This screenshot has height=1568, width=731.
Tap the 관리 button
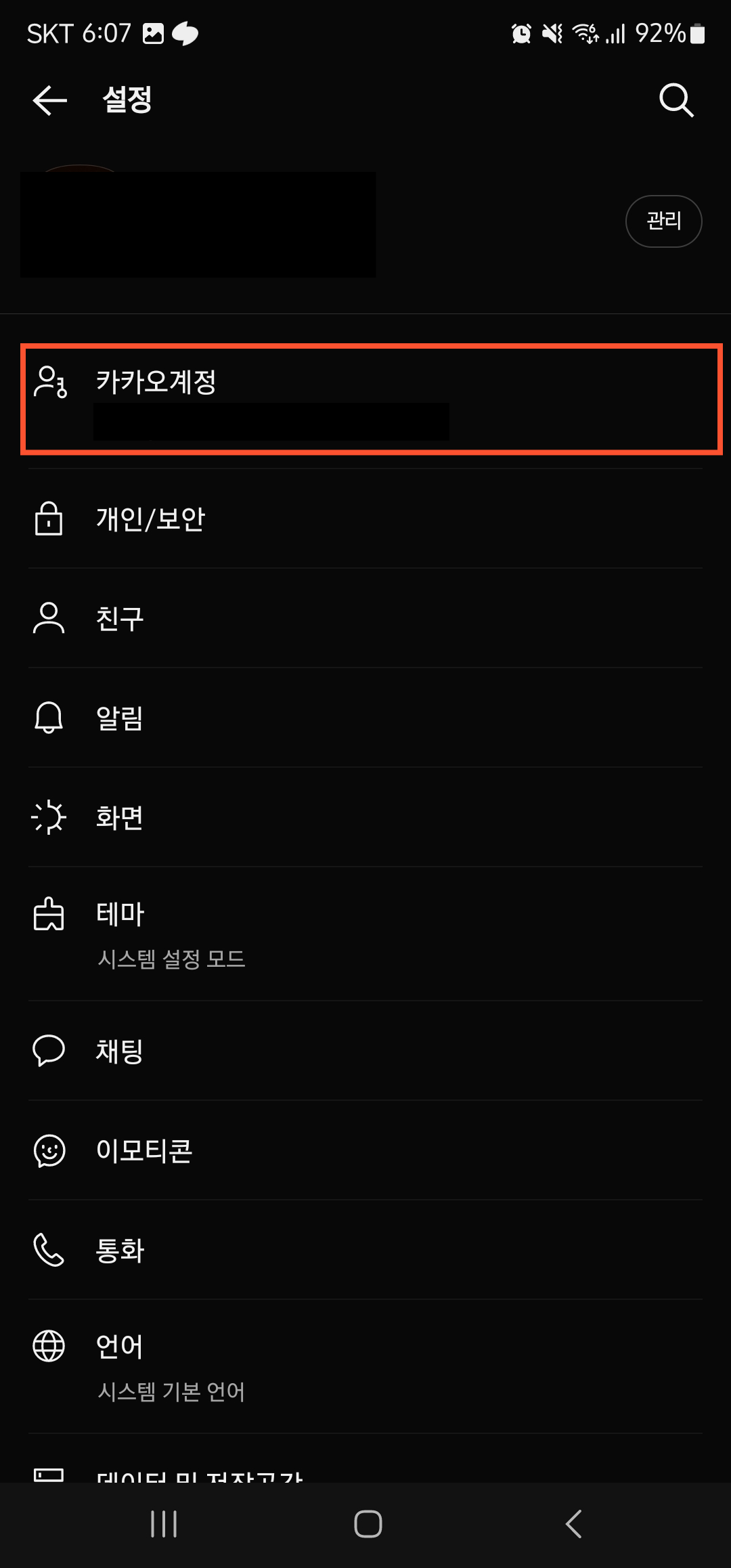663,221
